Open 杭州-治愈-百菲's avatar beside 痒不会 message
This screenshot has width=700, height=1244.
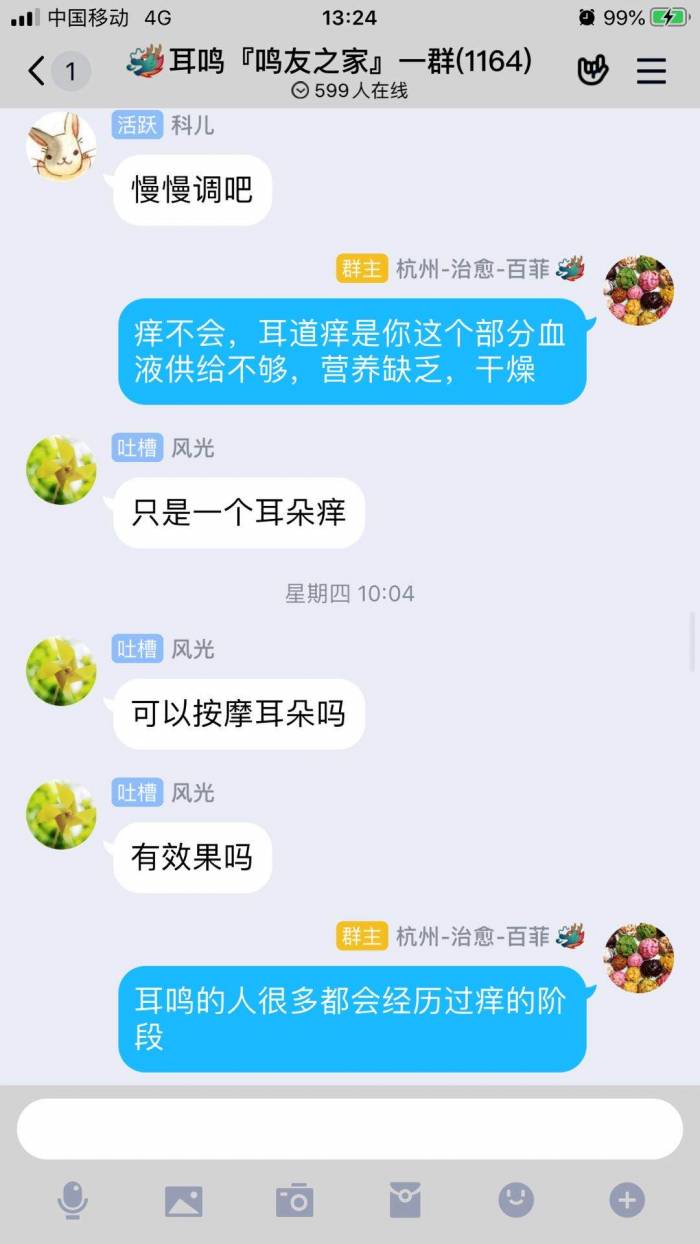[639, 290]
